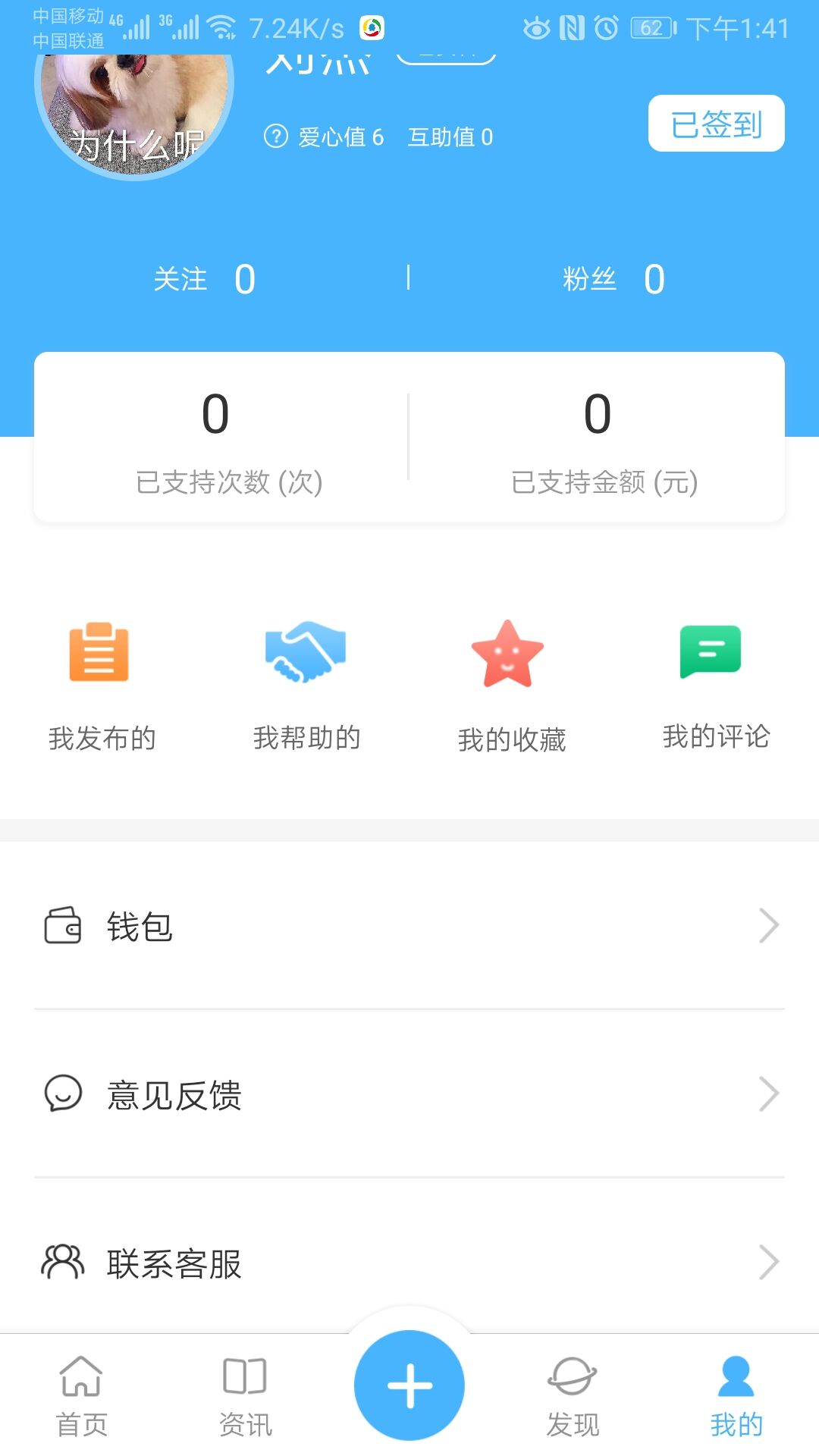Viewport: 819px width, 1456px height.
Task: Tap the 已签到 check-in button
Action: pyautogui.click(x=715, y=122)
